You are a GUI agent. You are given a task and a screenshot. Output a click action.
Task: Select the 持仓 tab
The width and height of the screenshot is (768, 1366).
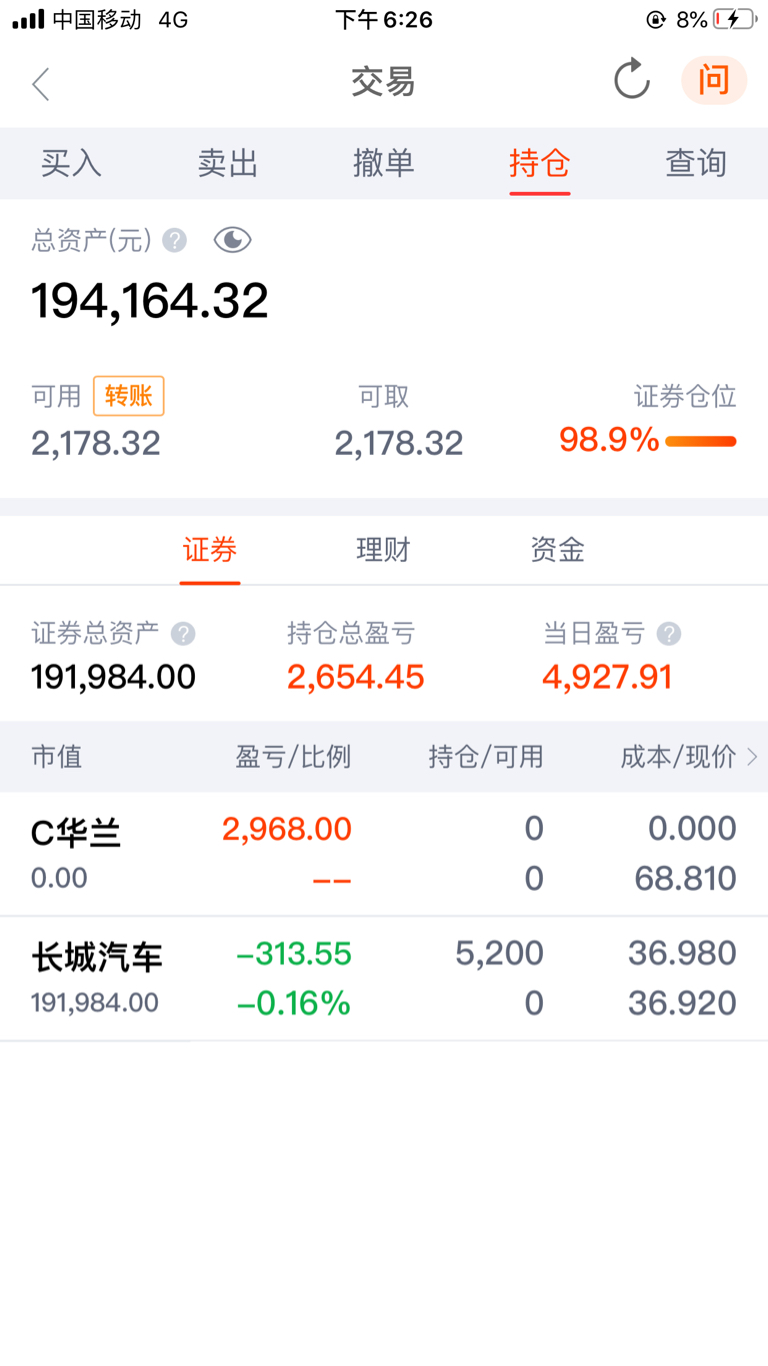540,163
